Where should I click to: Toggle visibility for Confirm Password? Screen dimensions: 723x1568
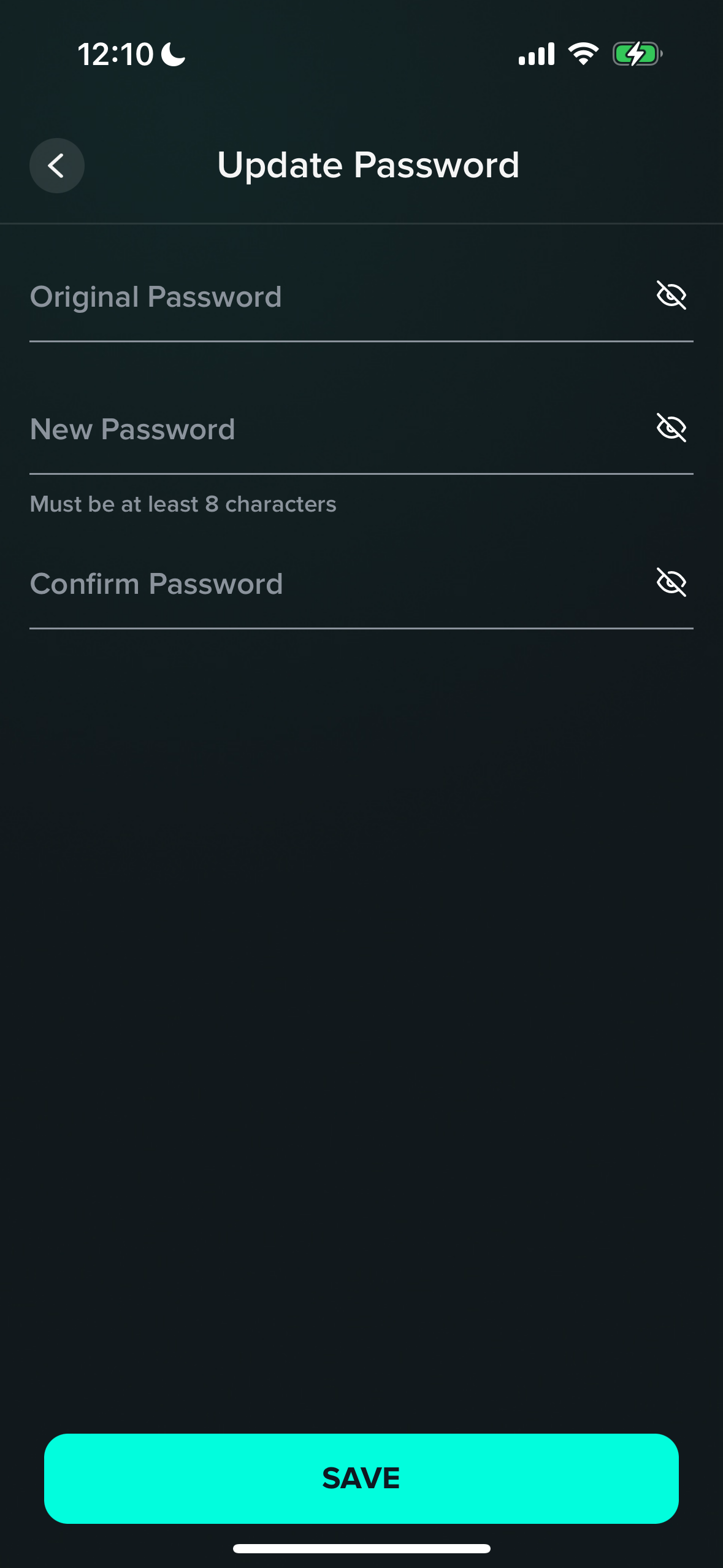[671, 582]
